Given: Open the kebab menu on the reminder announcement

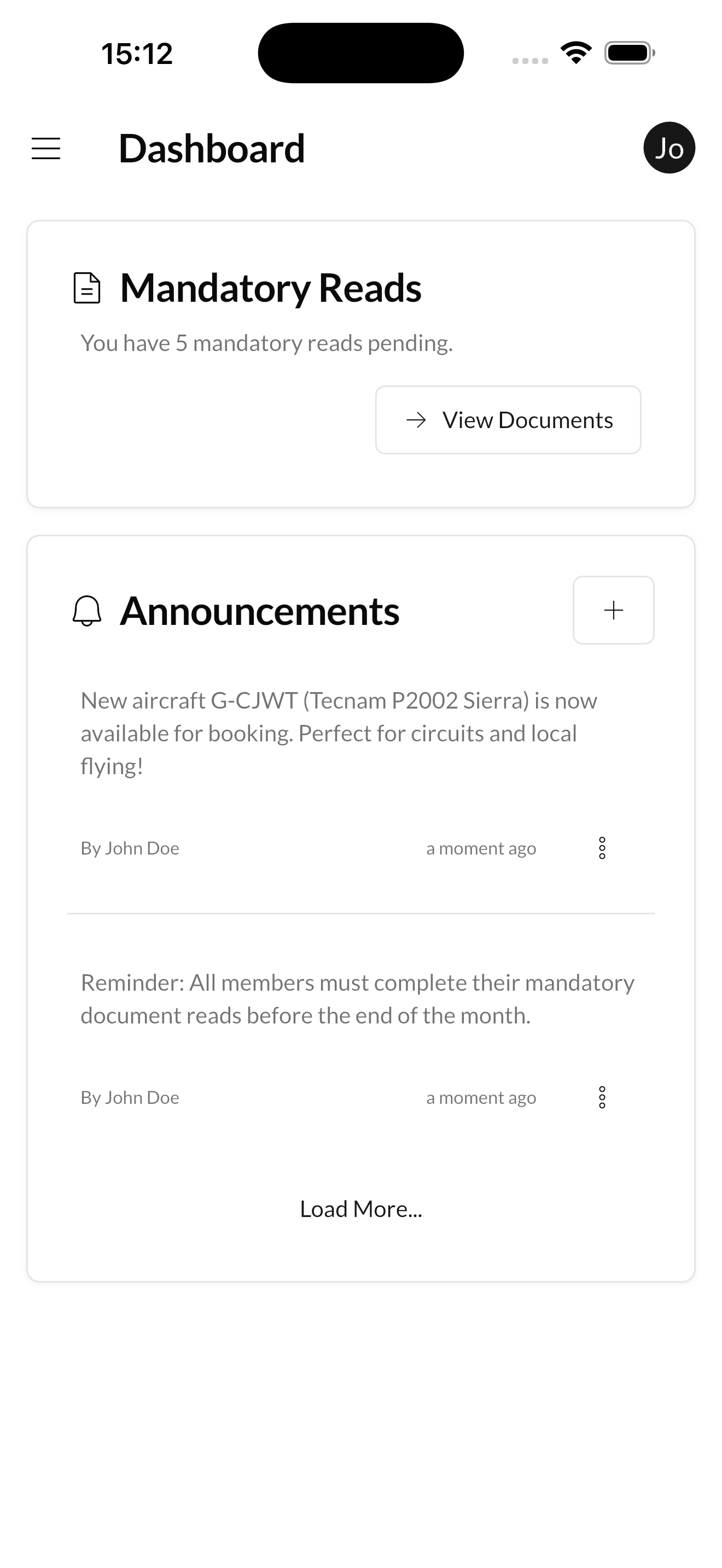Looking at the screenshot, I should 602,1097.
